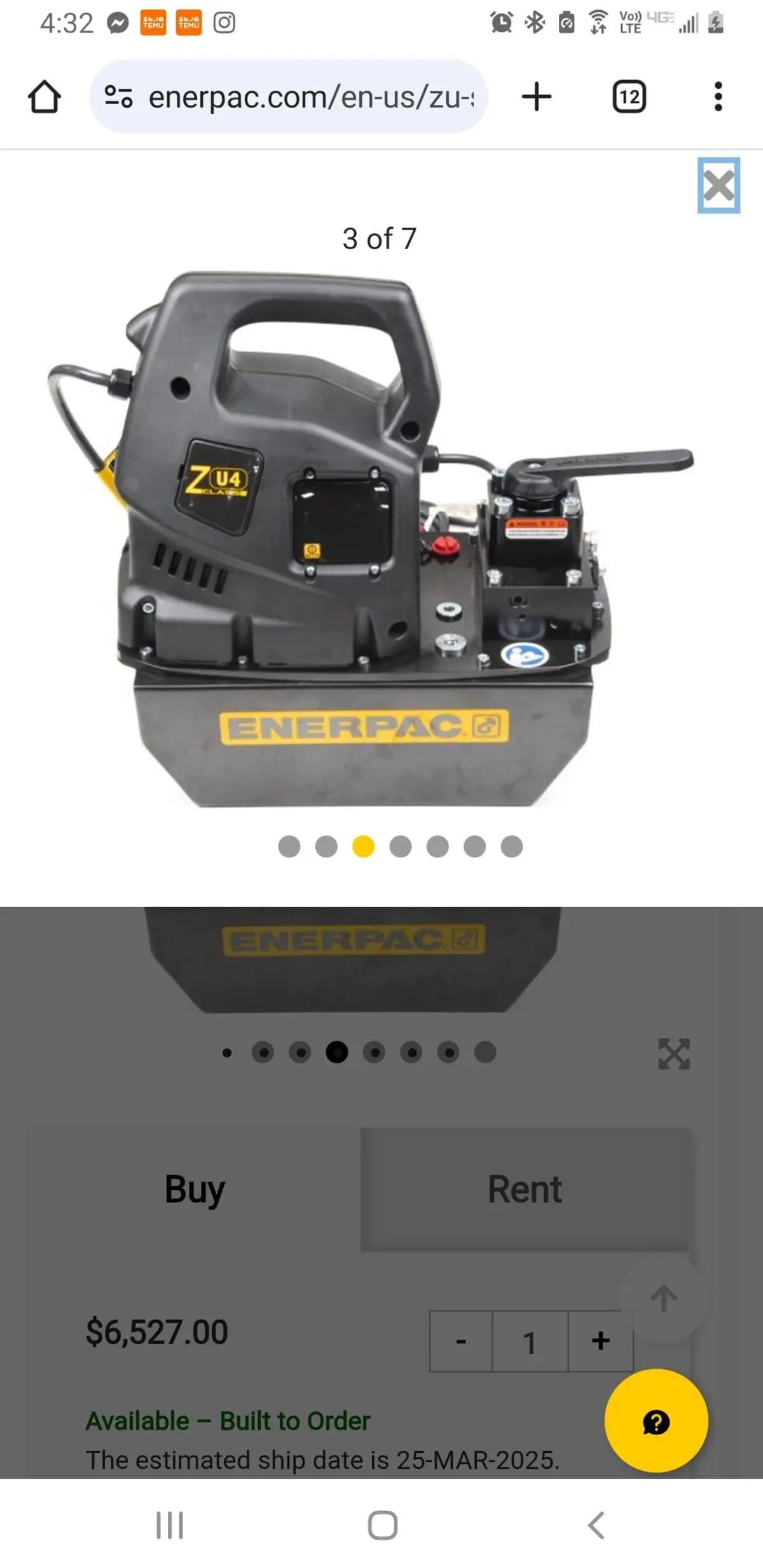Image resolution: width=763 pixels, height=1568 pixels.
Task: Expand the product image to fullscreen
Action: click(673, 1053)
